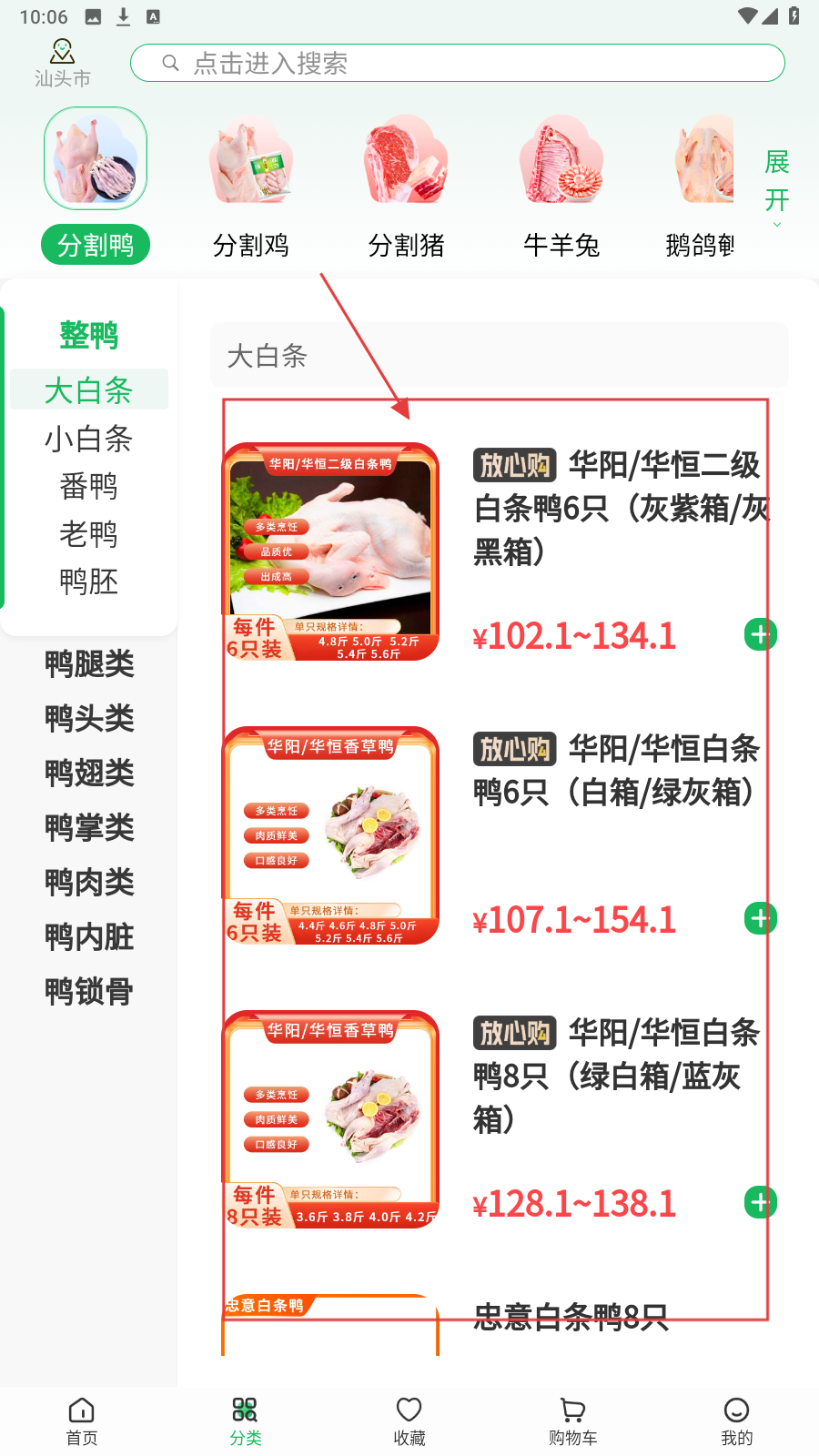The width and height of the screenshot is (819, 1456).
Task: Switch to the 我的 tab
Action: (x=736, y=1421)
